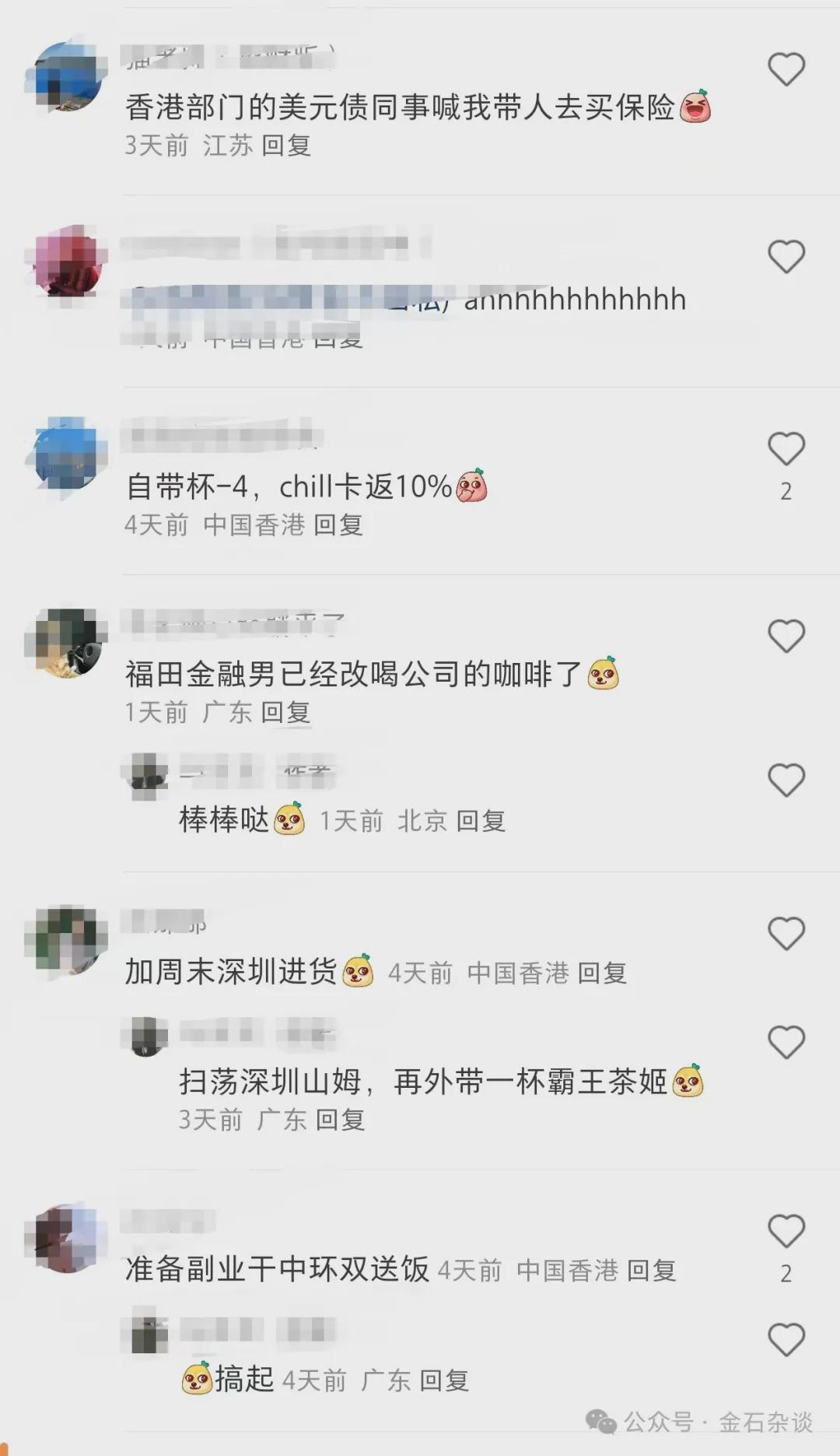This screenshot has width=840, height=1456.
Task: View avatar of the 自带杯-4 commenter
Action: point(66,454)
